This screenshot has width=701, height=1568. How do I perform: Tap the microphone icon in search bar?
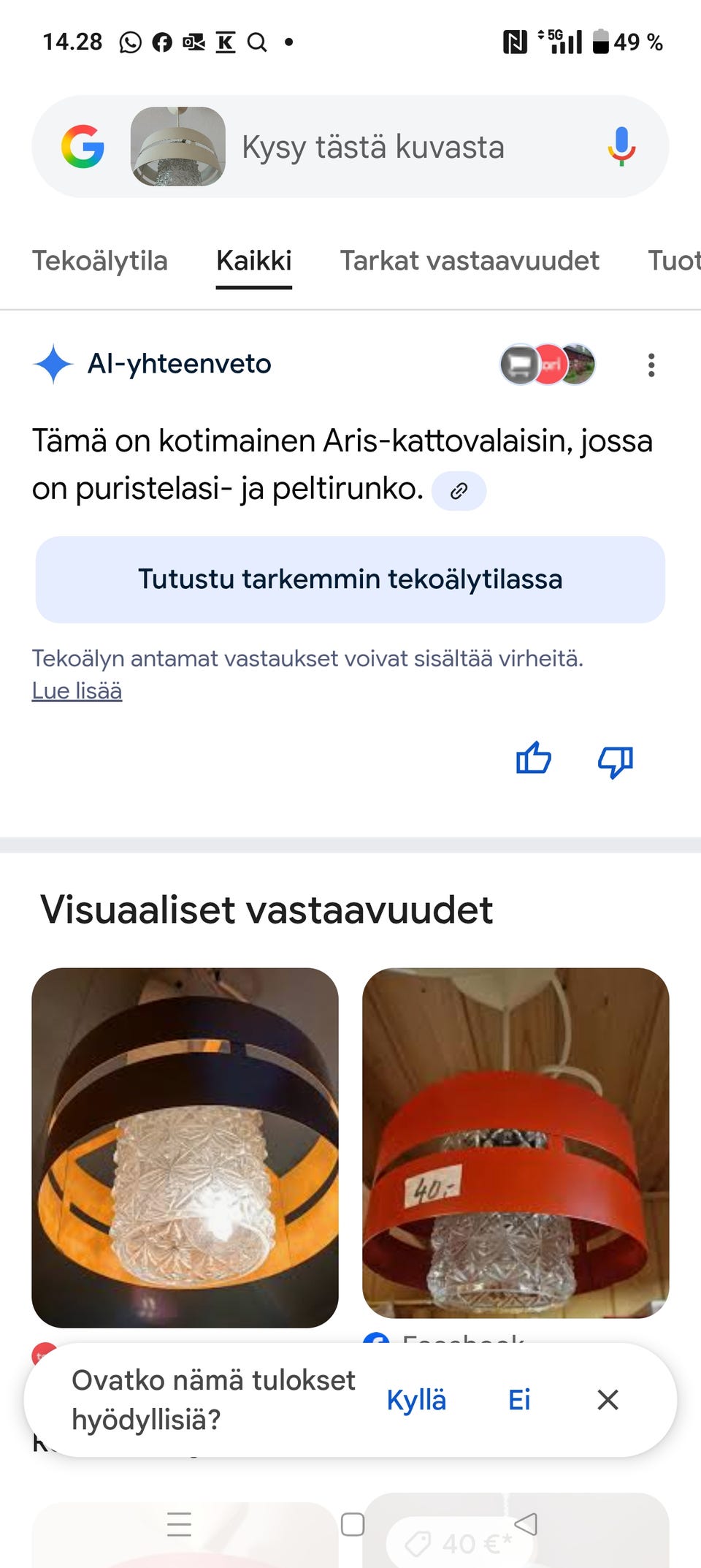[620, 147]
